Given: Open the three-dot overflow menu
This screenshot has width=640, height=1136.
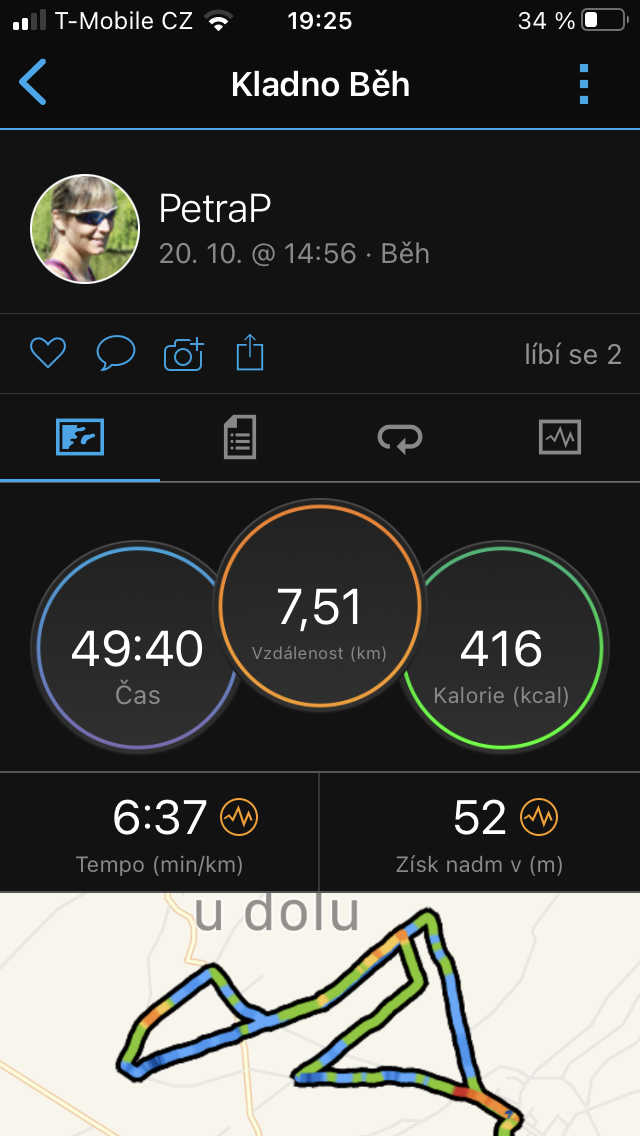Looking at the screenshot, I should click(584, 84).
